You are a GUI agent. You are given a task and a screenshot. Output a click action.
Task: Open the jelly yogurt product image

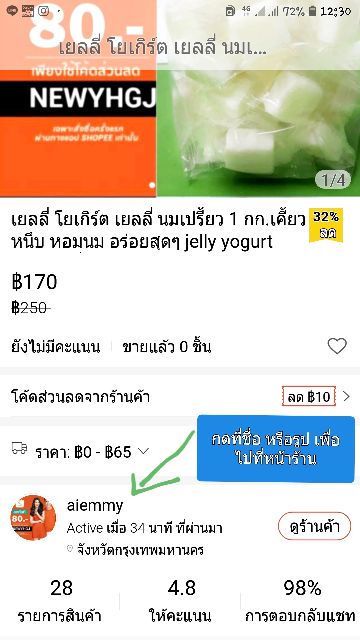258,98
